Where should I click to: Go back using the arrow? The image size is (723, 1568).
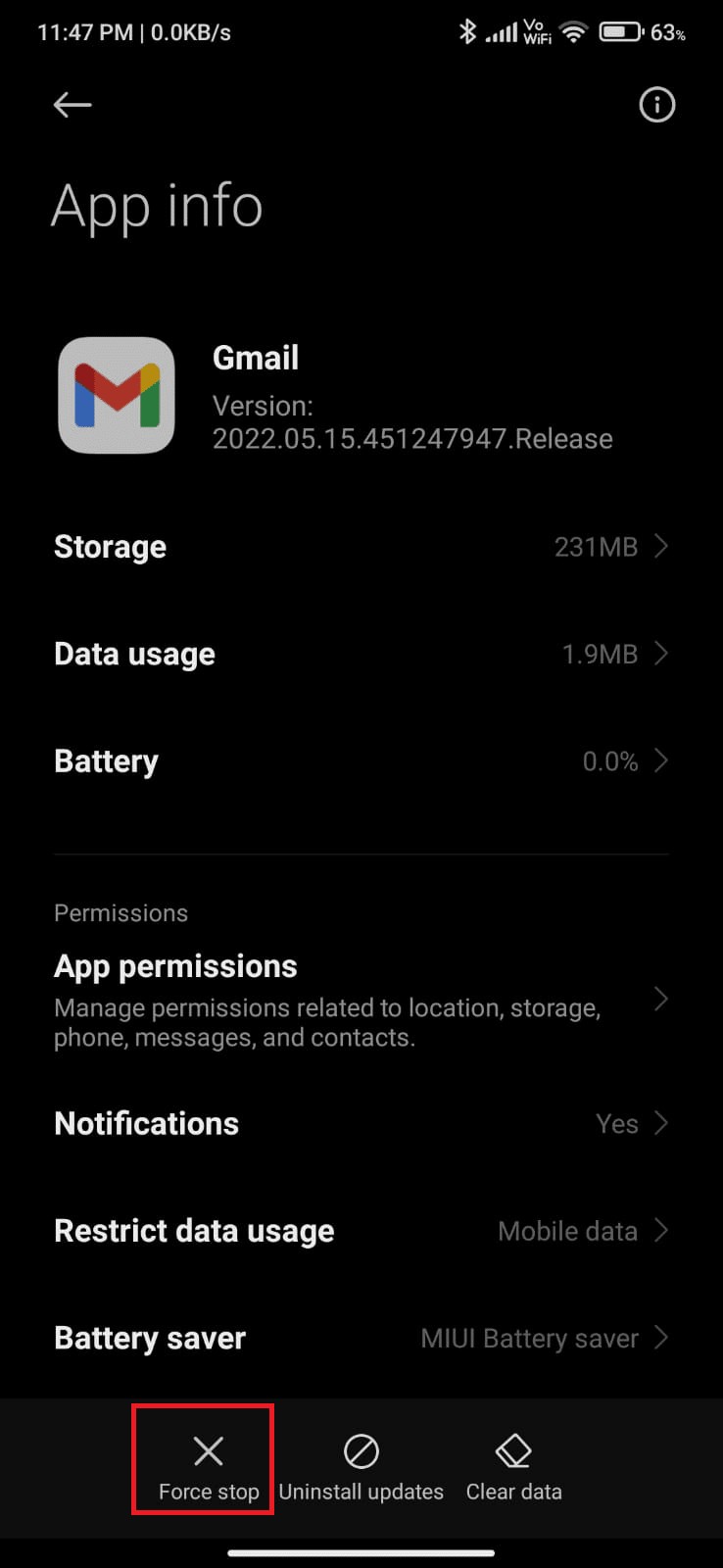click(72, 105)
